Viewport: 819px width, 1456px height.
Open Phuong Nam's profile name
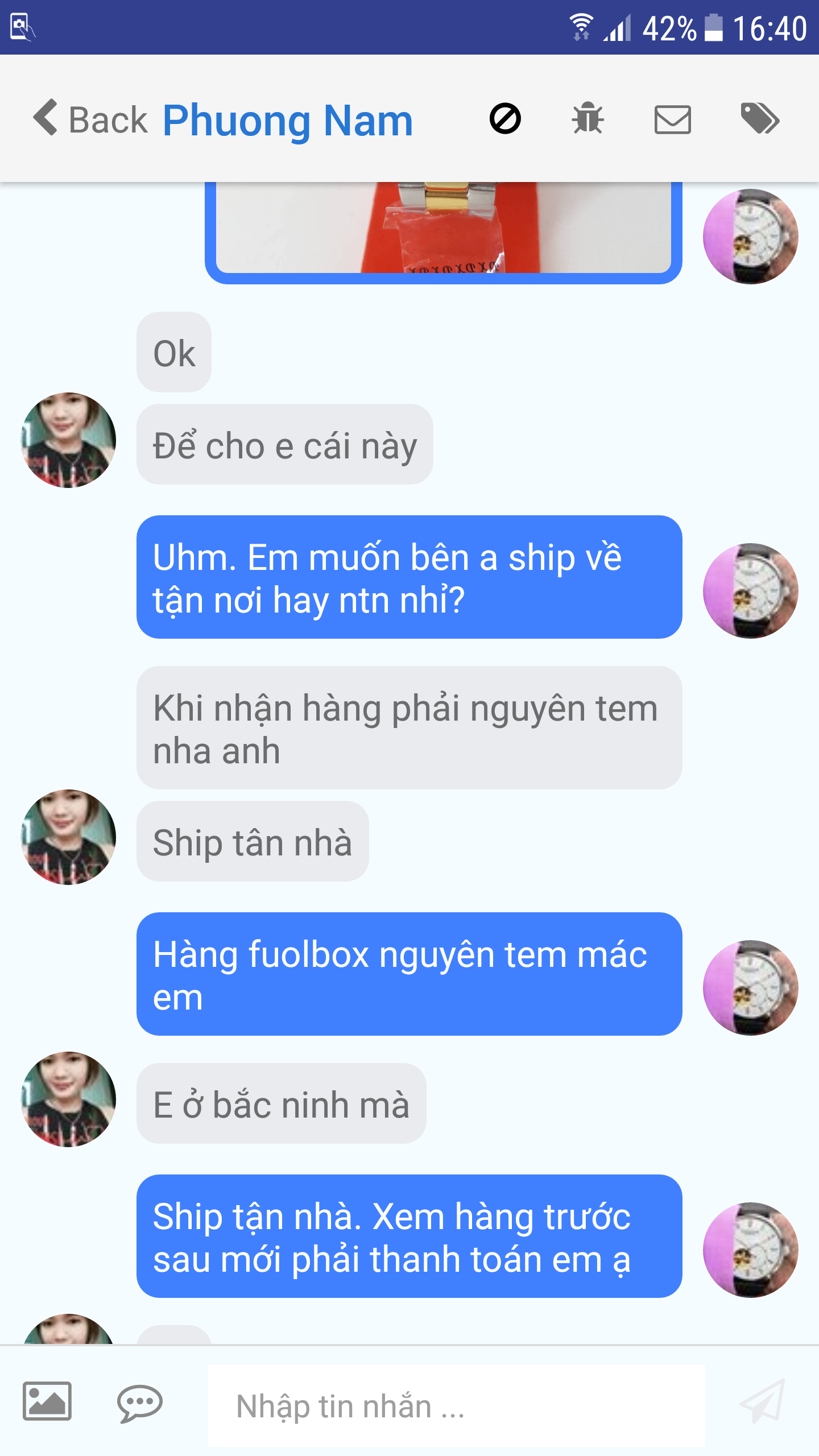288,121
